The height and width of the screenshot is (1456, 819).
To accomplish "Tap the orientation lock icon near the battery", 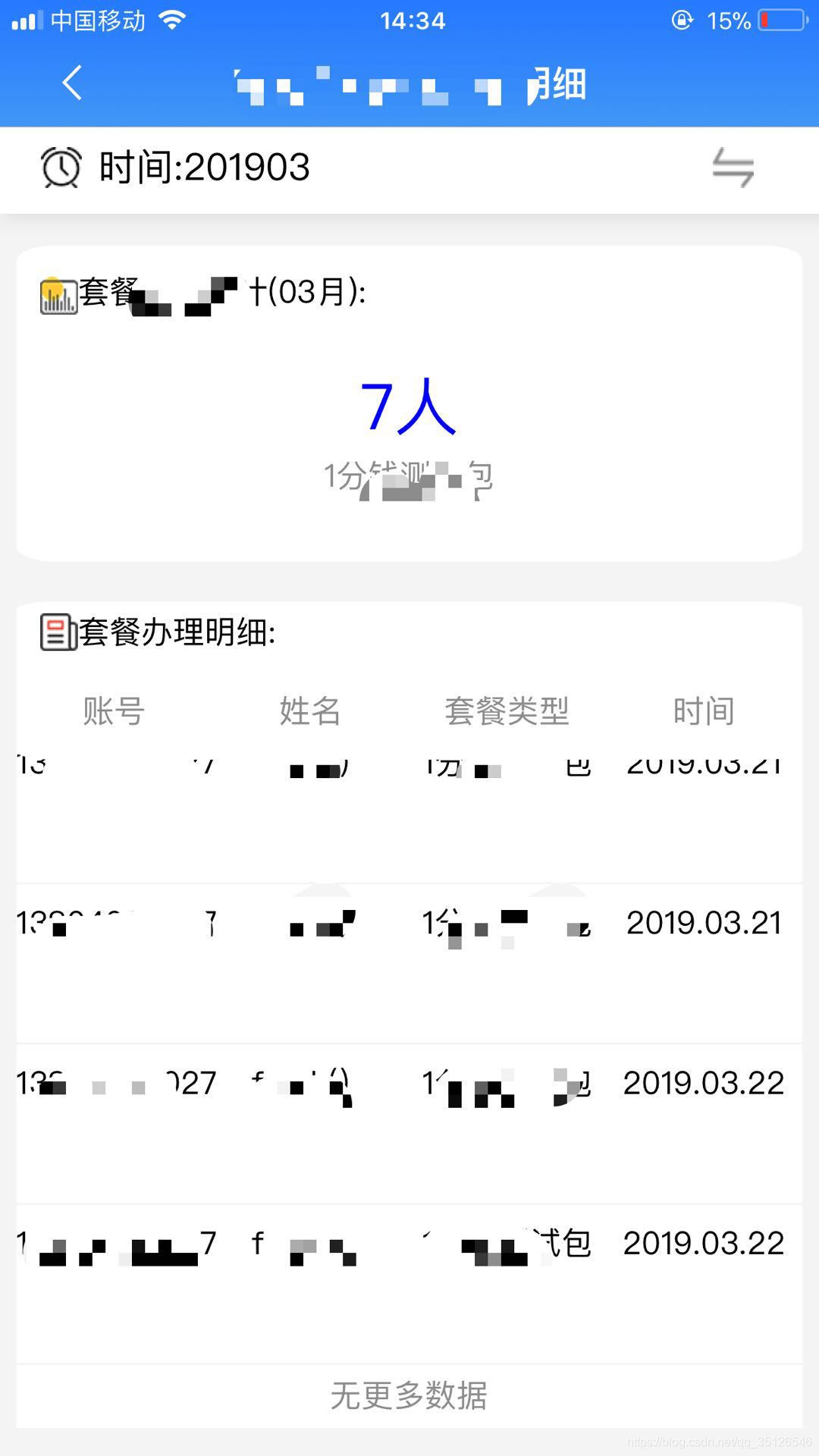I will 681,20.
